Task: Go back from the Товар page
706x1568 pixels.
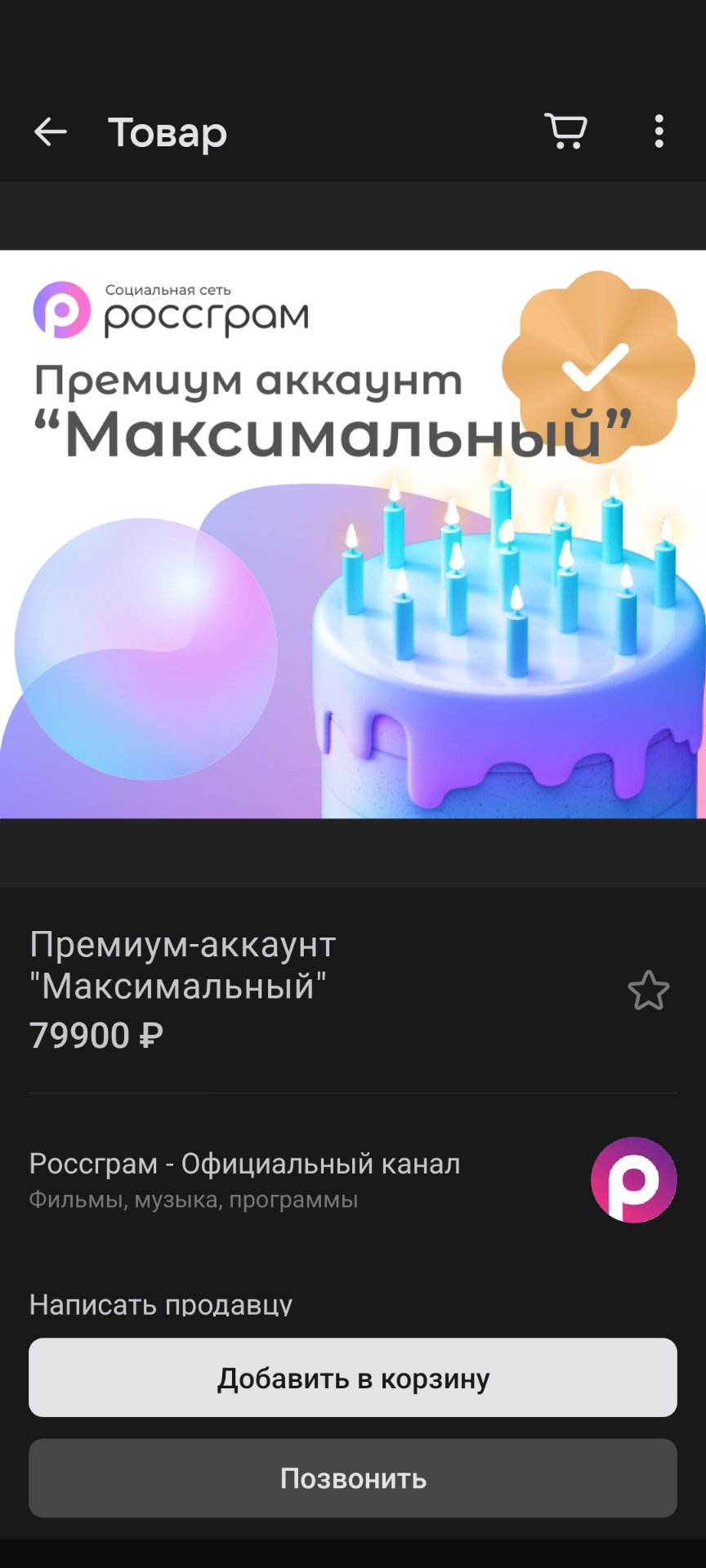Action: (50, 131)
